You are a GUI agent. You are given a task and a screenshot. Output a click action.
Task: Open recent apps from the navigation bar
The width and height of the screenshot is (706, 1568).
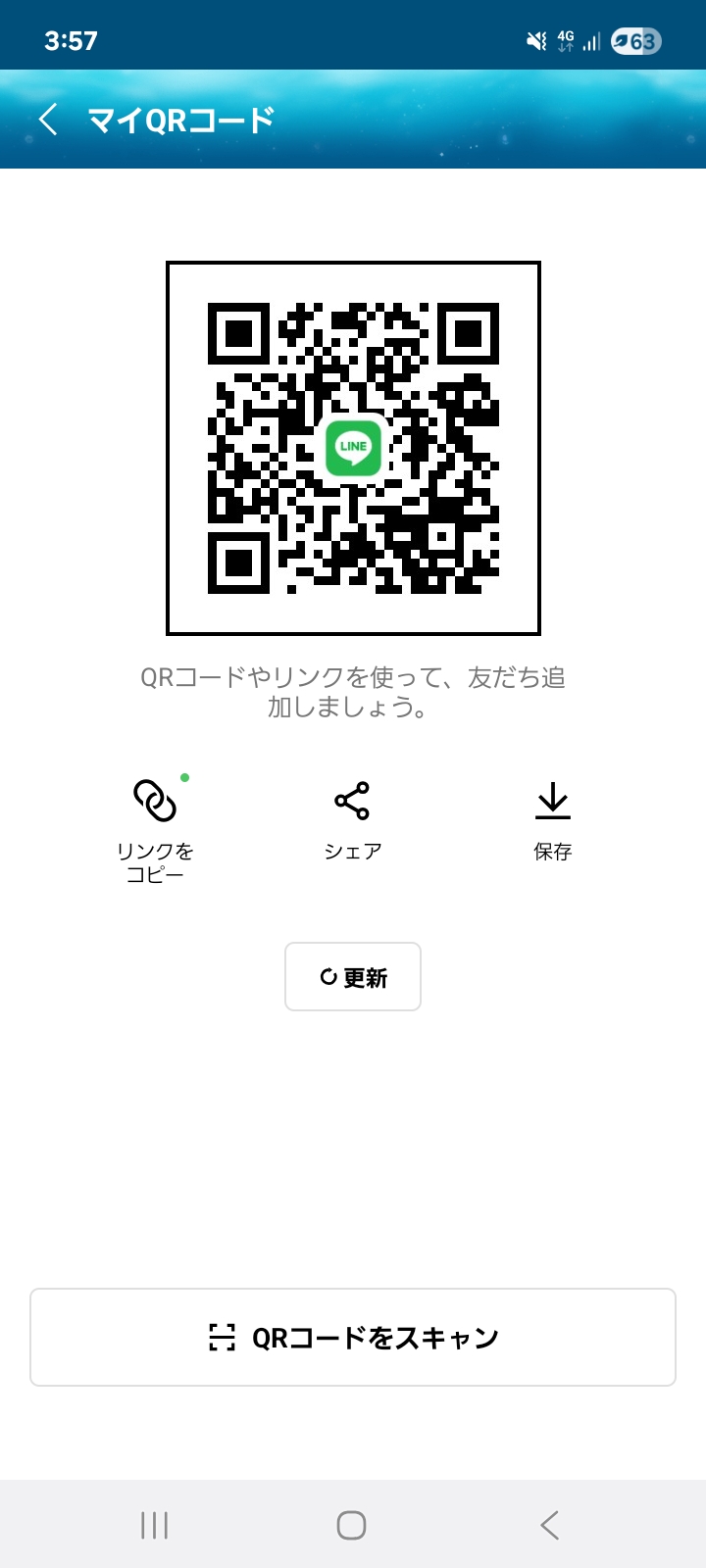pyautogui.click(x=154, y=1525)
